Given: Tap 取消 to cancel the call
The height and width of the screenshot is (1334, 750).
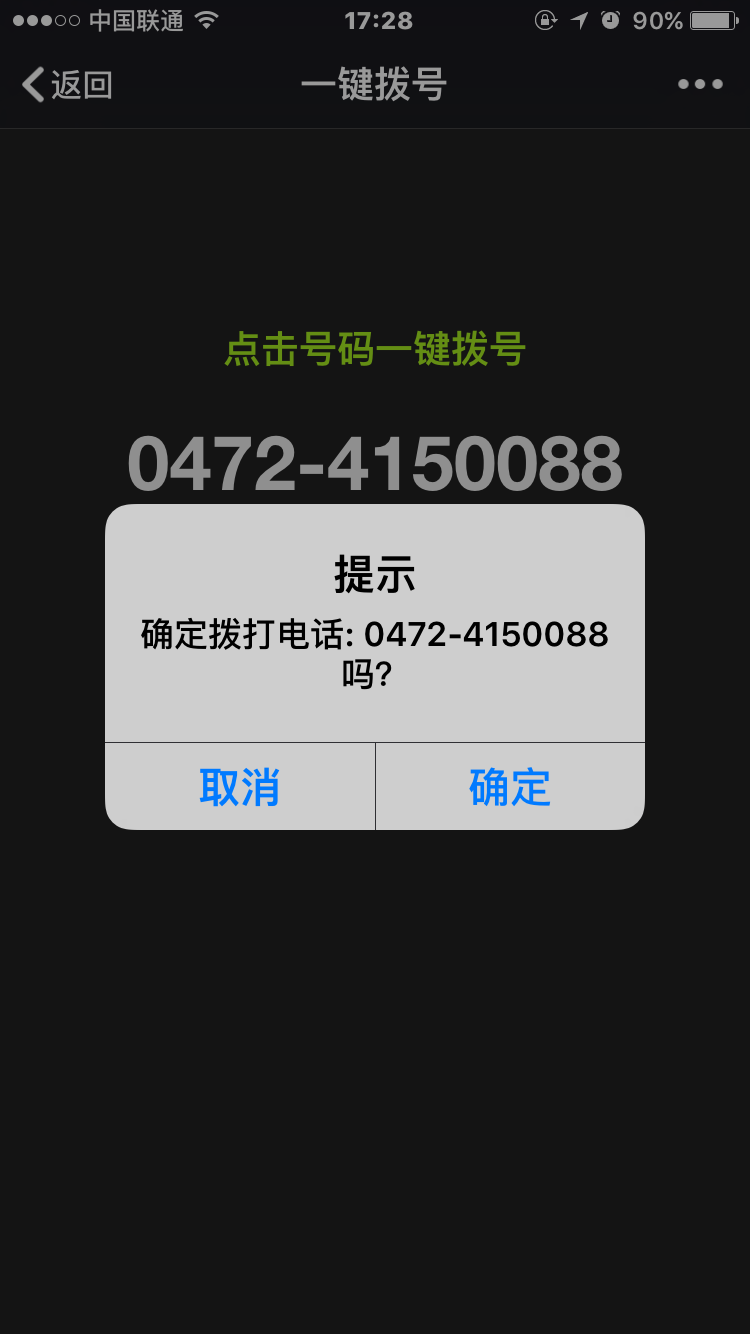Looking at the screenshot, I should click(x=240, y=786).
